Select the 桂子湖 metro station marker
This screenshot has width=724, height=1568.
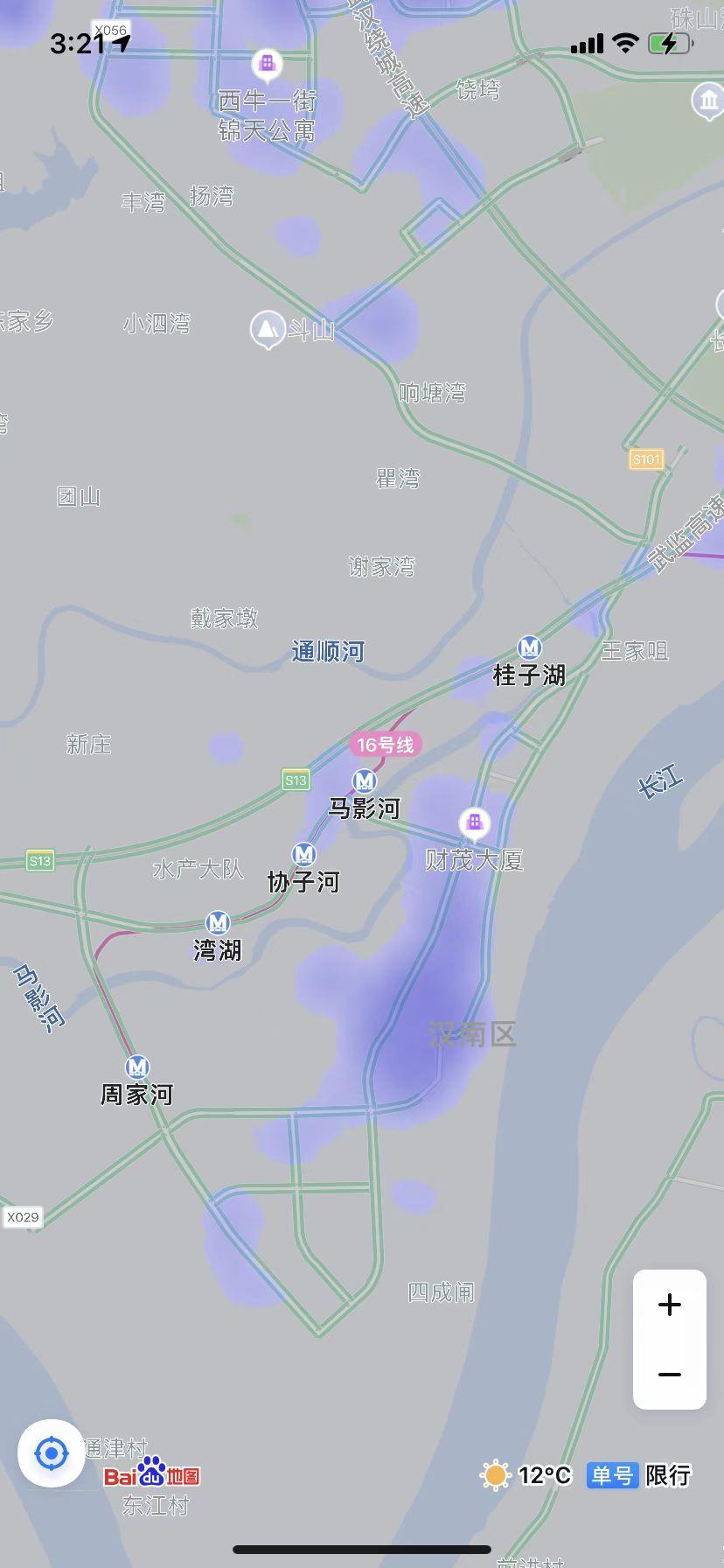tap(531, 647)
